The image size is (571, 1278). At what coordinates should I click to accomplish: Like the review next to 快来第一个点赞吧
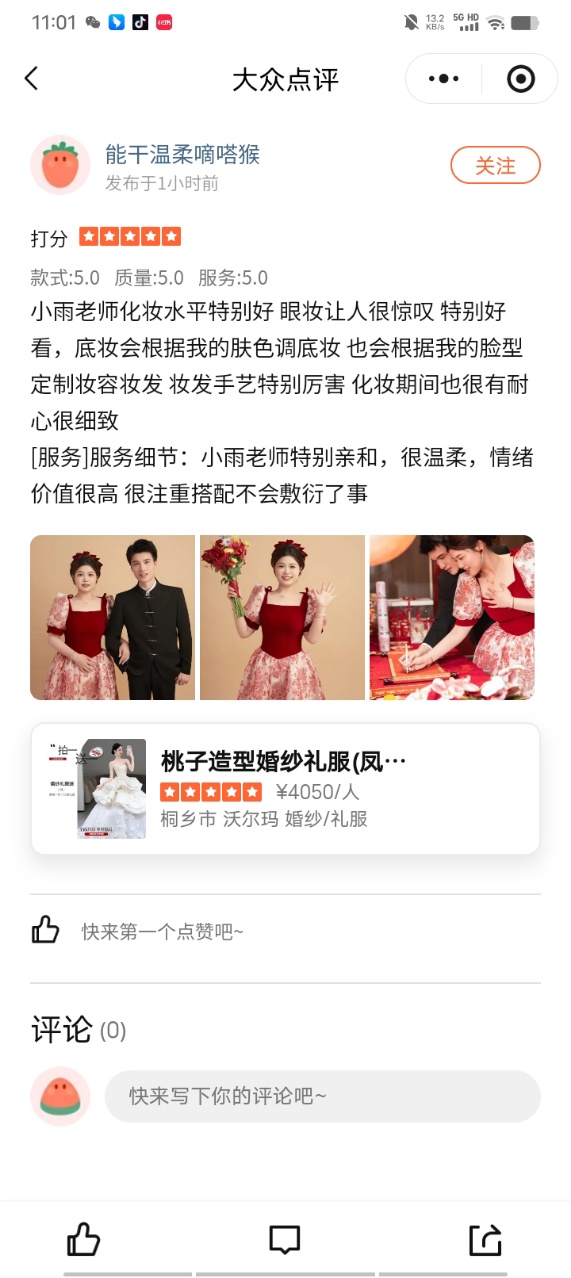[46, 931]
